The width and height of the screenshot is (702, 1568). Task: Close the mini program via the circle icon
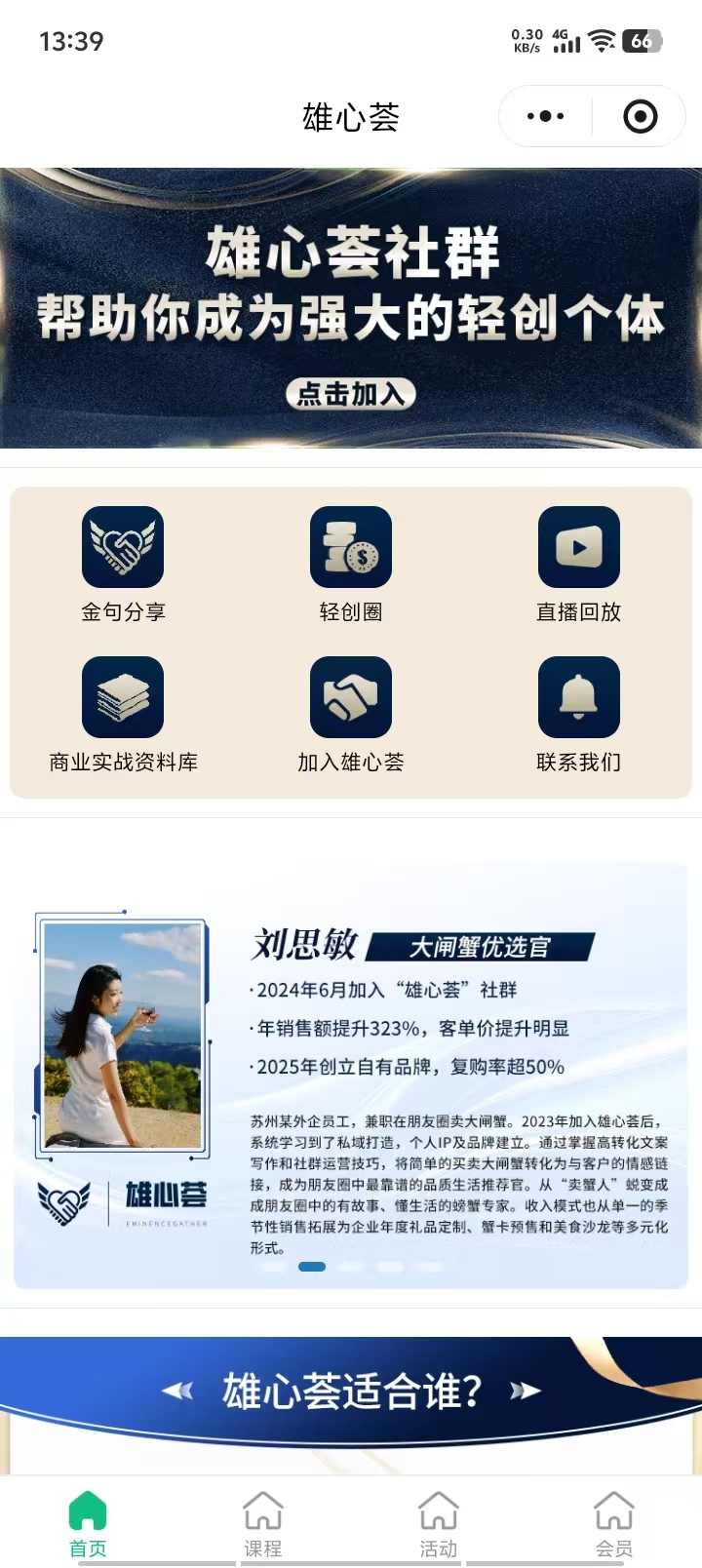(x=640, y=117)
